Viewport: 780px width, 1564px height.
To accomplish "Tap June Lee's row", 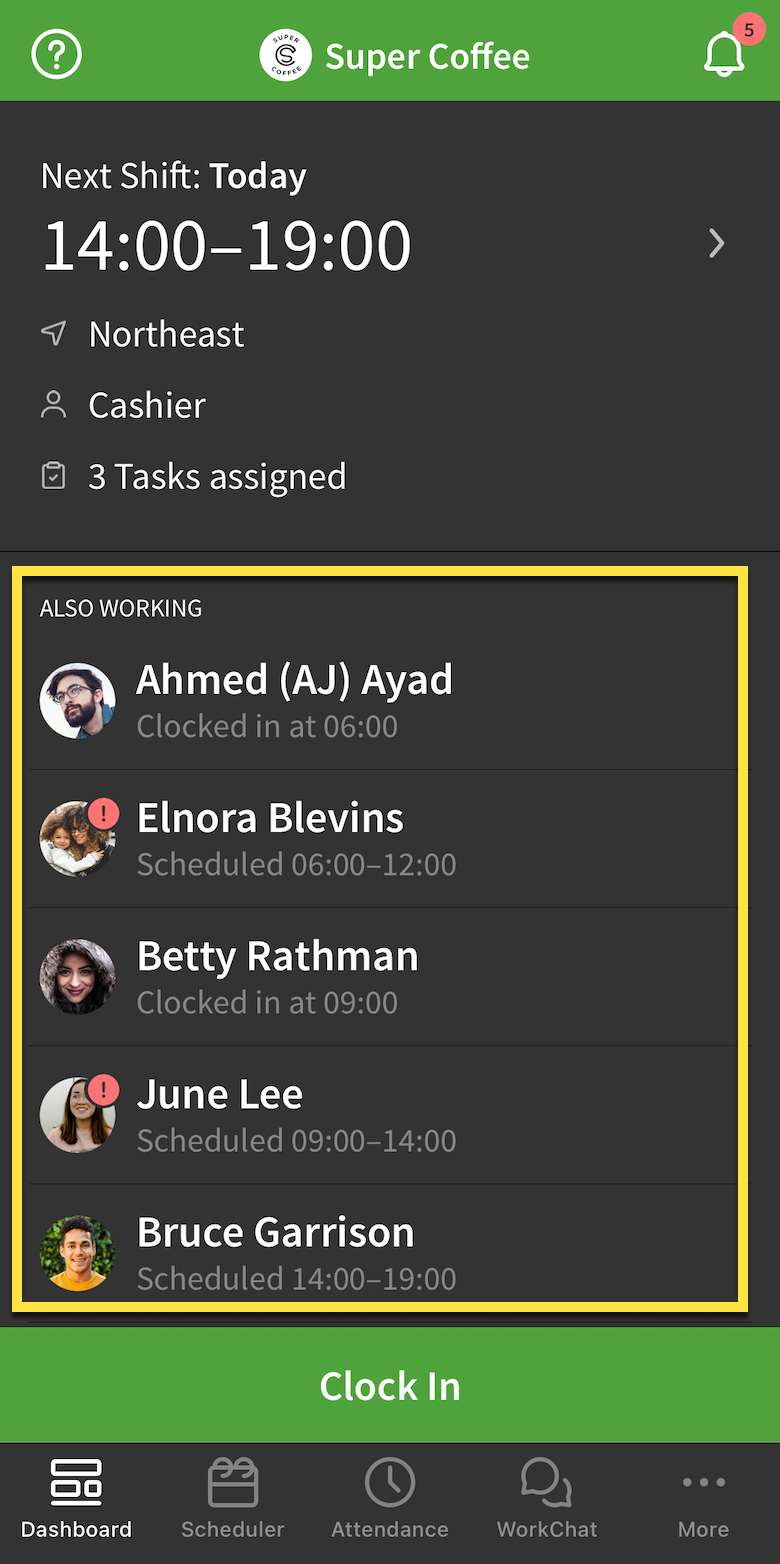I will pos(380,1115).
